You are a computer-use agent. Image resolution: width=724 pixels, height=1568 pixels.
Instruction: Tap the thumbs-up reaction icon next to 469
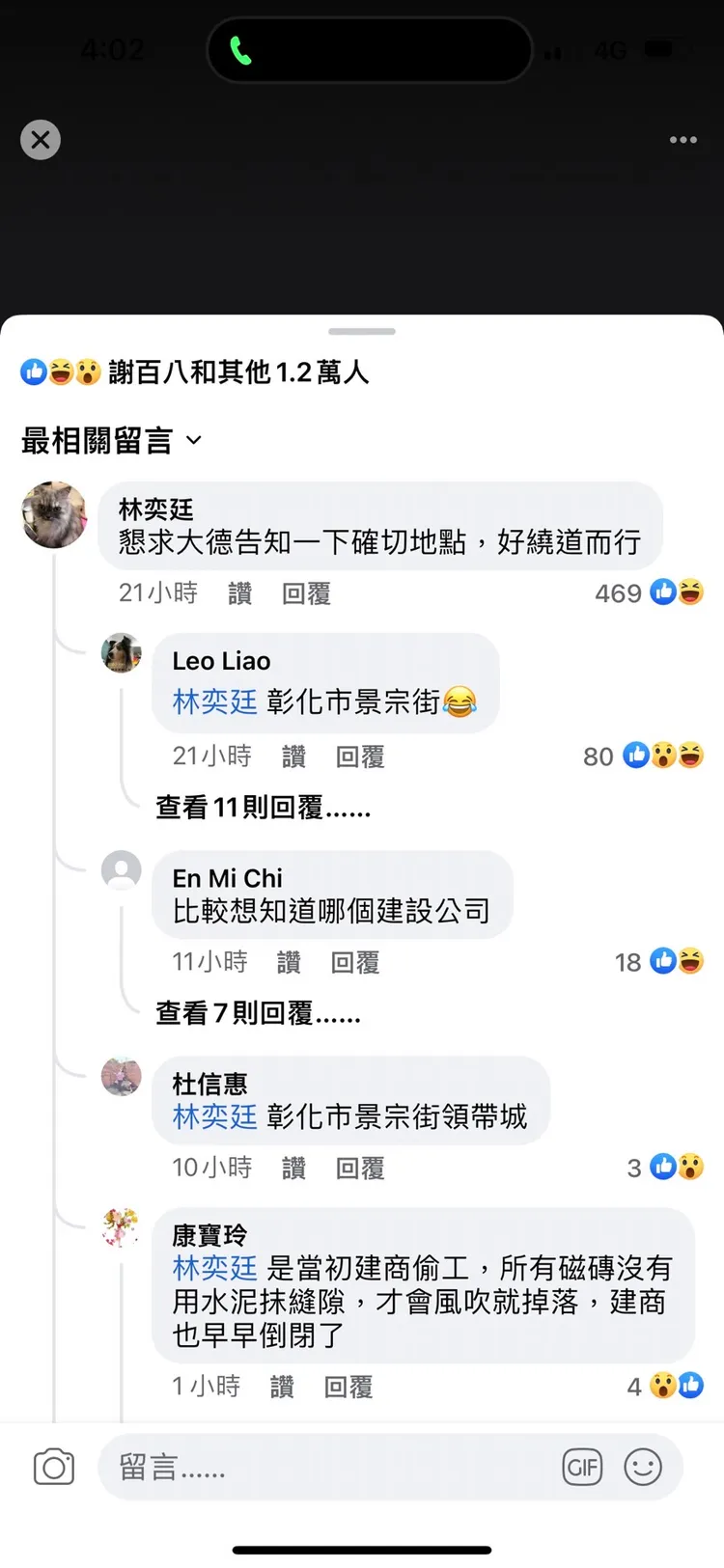click(x=663, y=592)
